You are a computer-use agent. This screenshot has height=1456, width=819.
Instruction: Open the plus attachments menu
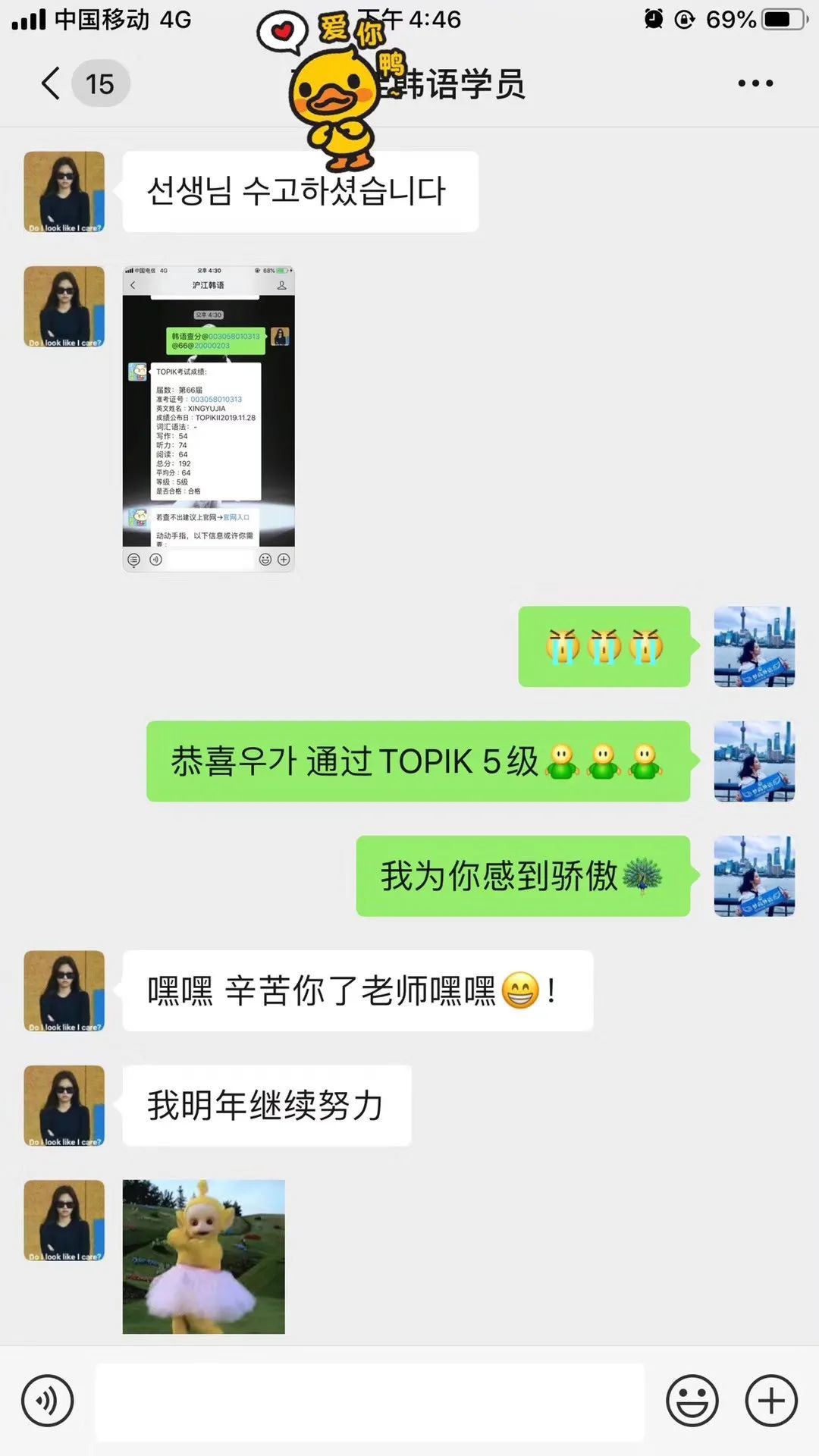[x=771, y=1401]
